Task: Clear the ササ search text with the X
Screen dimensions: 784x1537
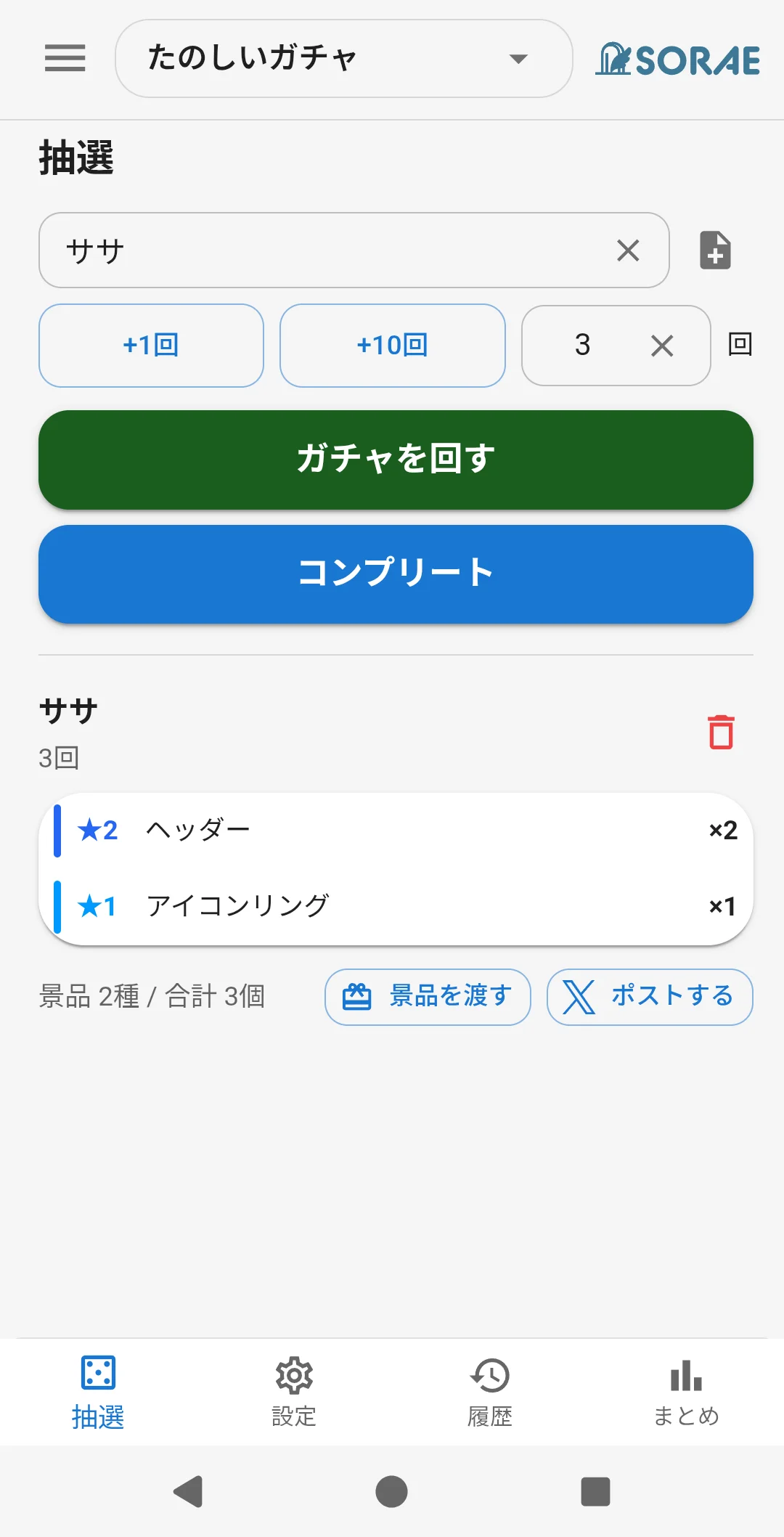Action: point(627,250)
